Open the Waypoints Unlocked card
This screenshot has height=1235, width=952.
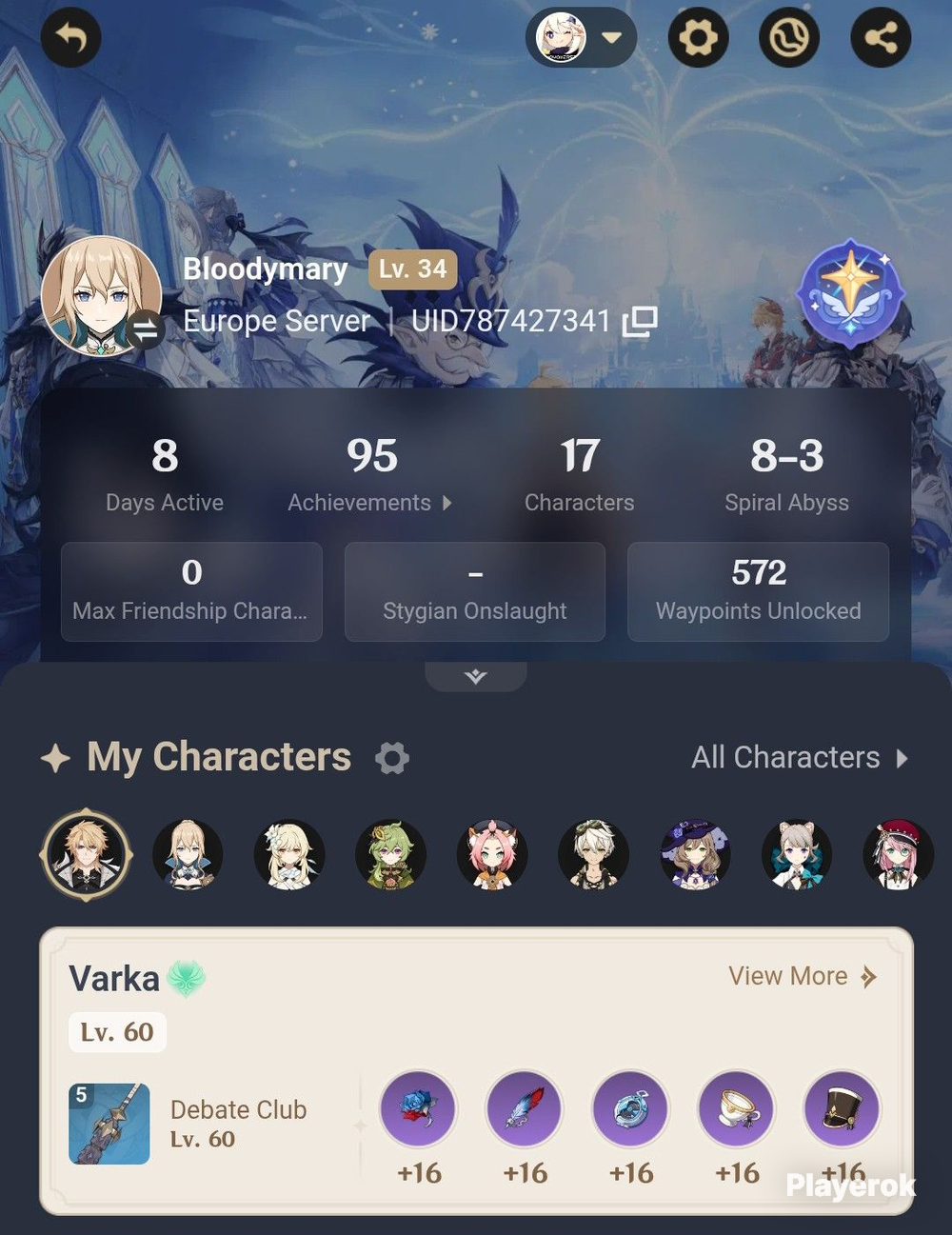tap(759, 591)
